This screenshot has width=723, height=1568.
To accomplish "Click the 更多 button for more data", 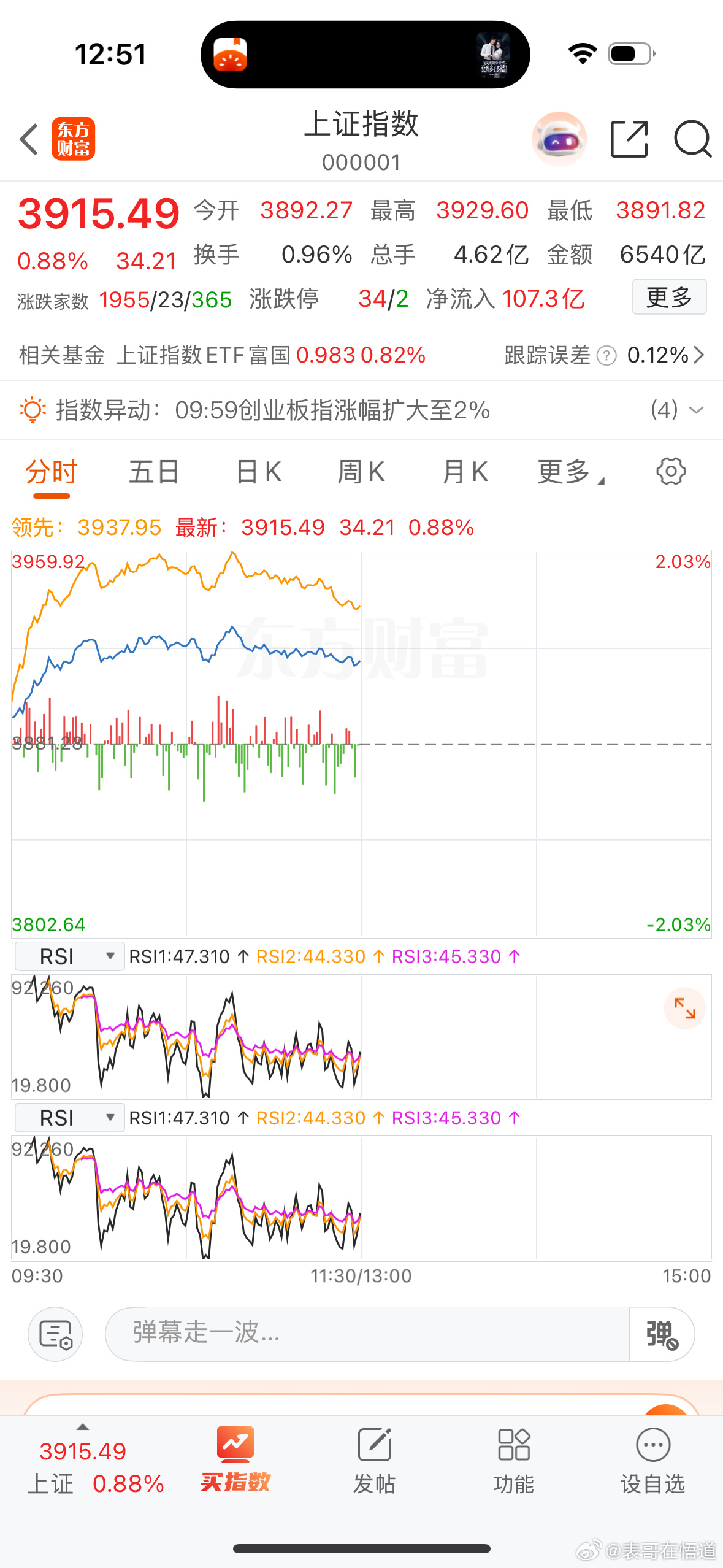I will tap(669, 297).
